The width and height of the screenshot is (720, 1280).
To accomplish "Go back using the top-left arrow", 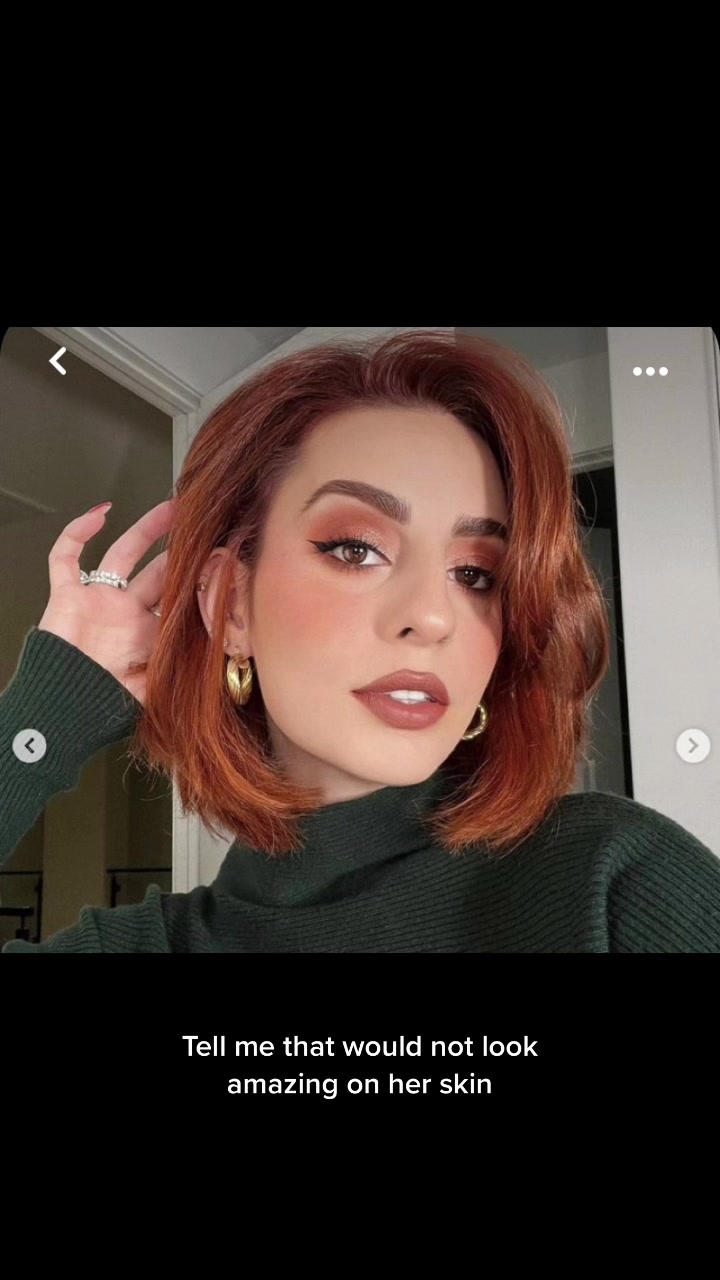I will (58, 362).
